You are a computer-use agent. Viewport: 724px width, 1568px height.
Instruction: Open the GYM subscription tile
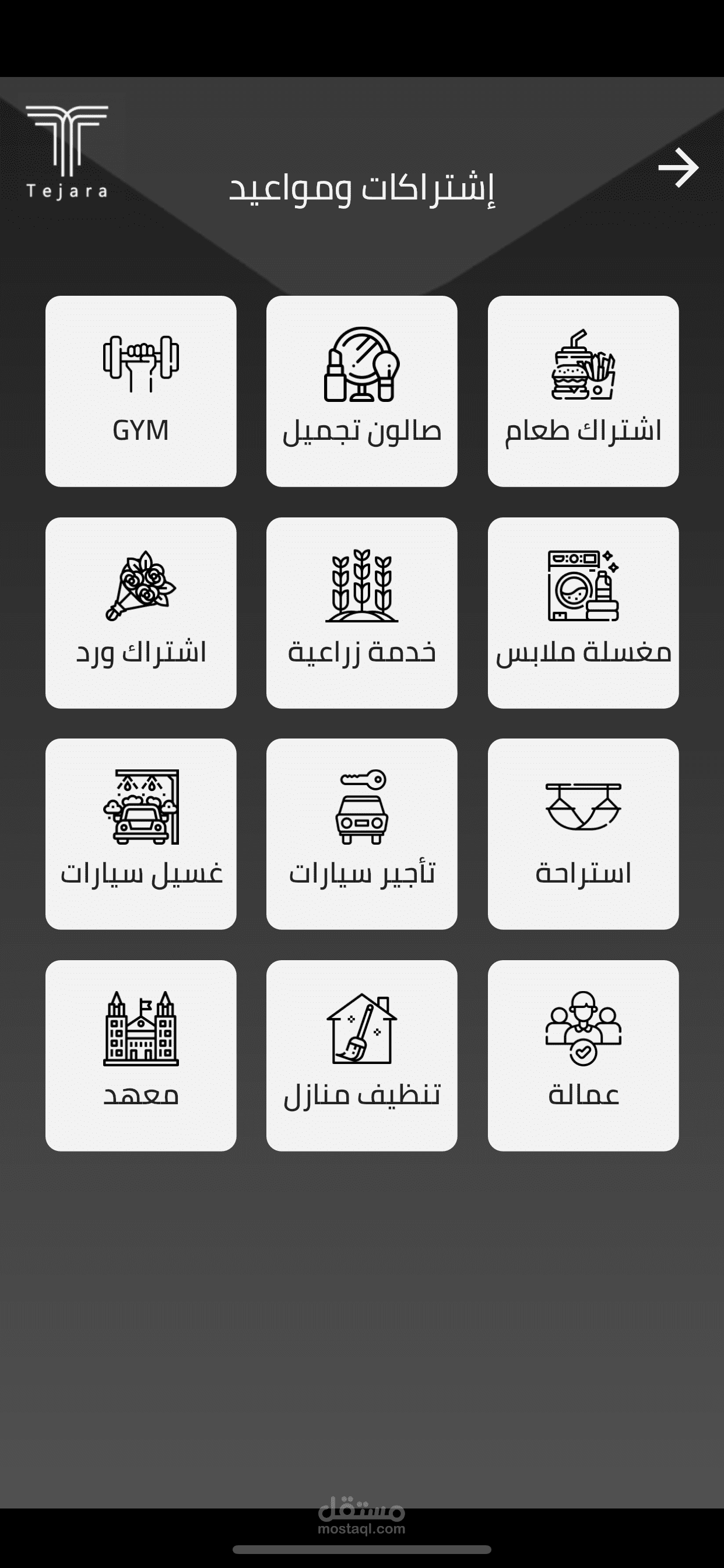[x=140, y=391]
